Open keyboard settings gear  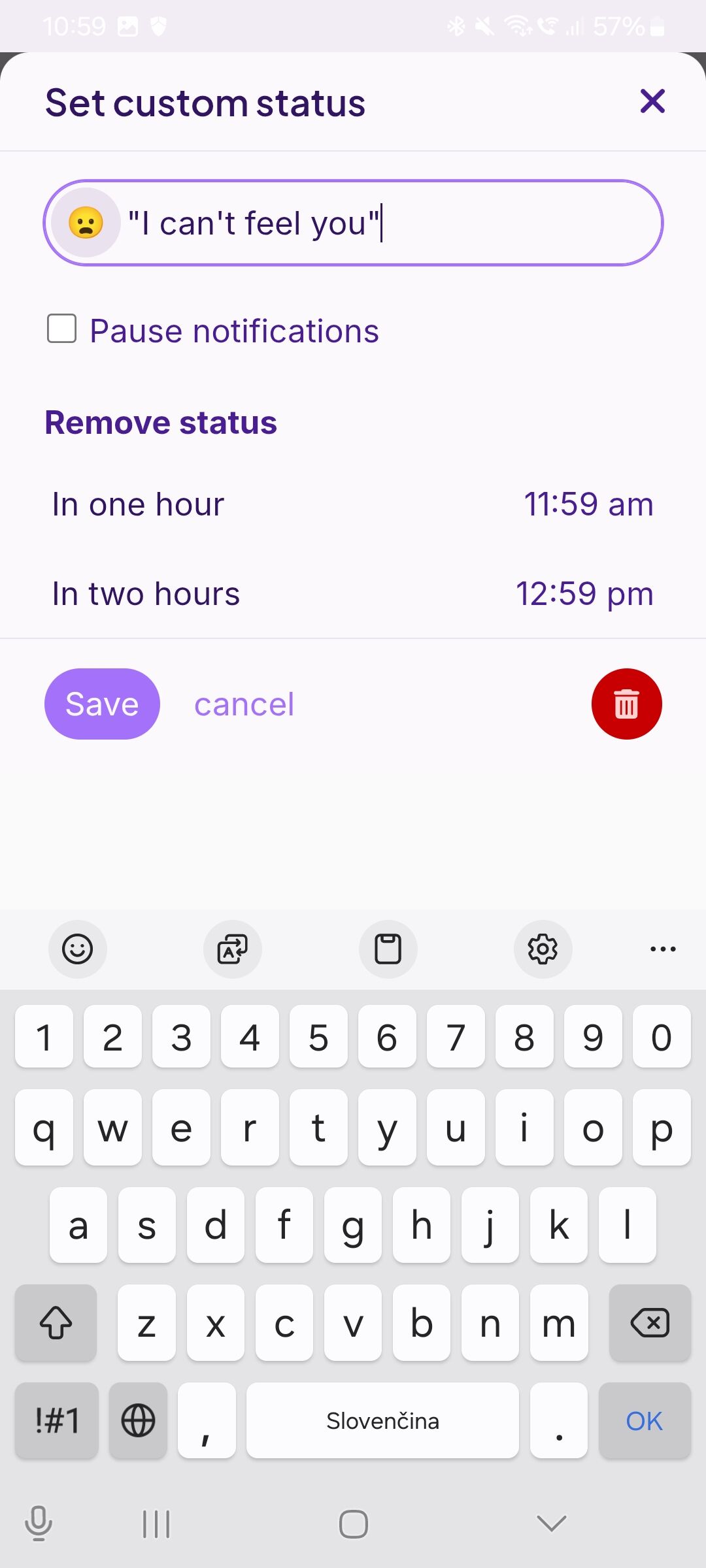[x=543, y=949]
